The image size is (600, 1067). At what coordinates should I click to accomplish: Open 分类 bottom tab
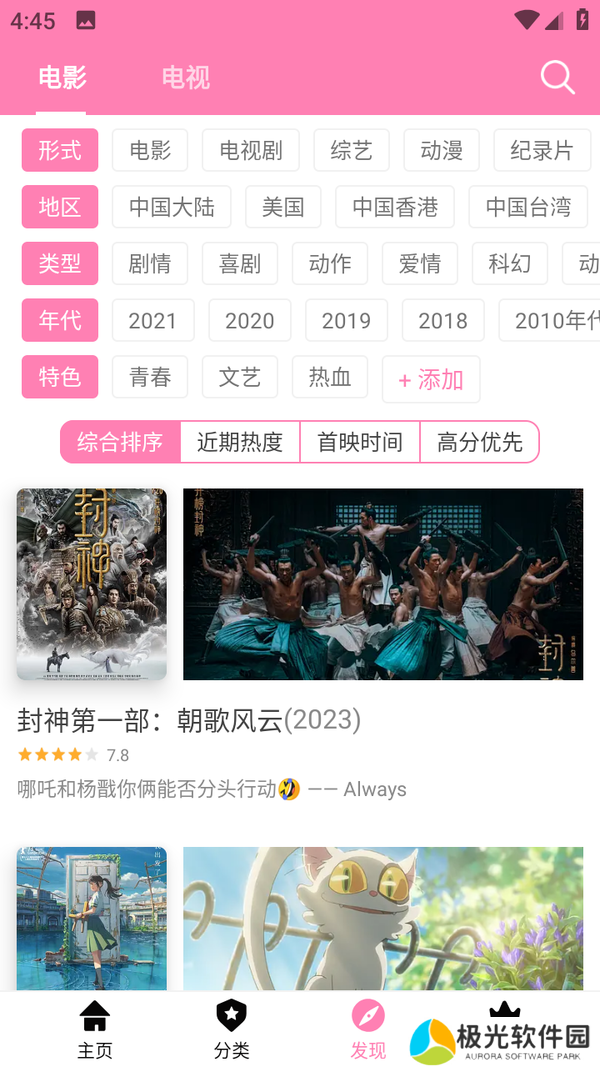pos(231,1030)
